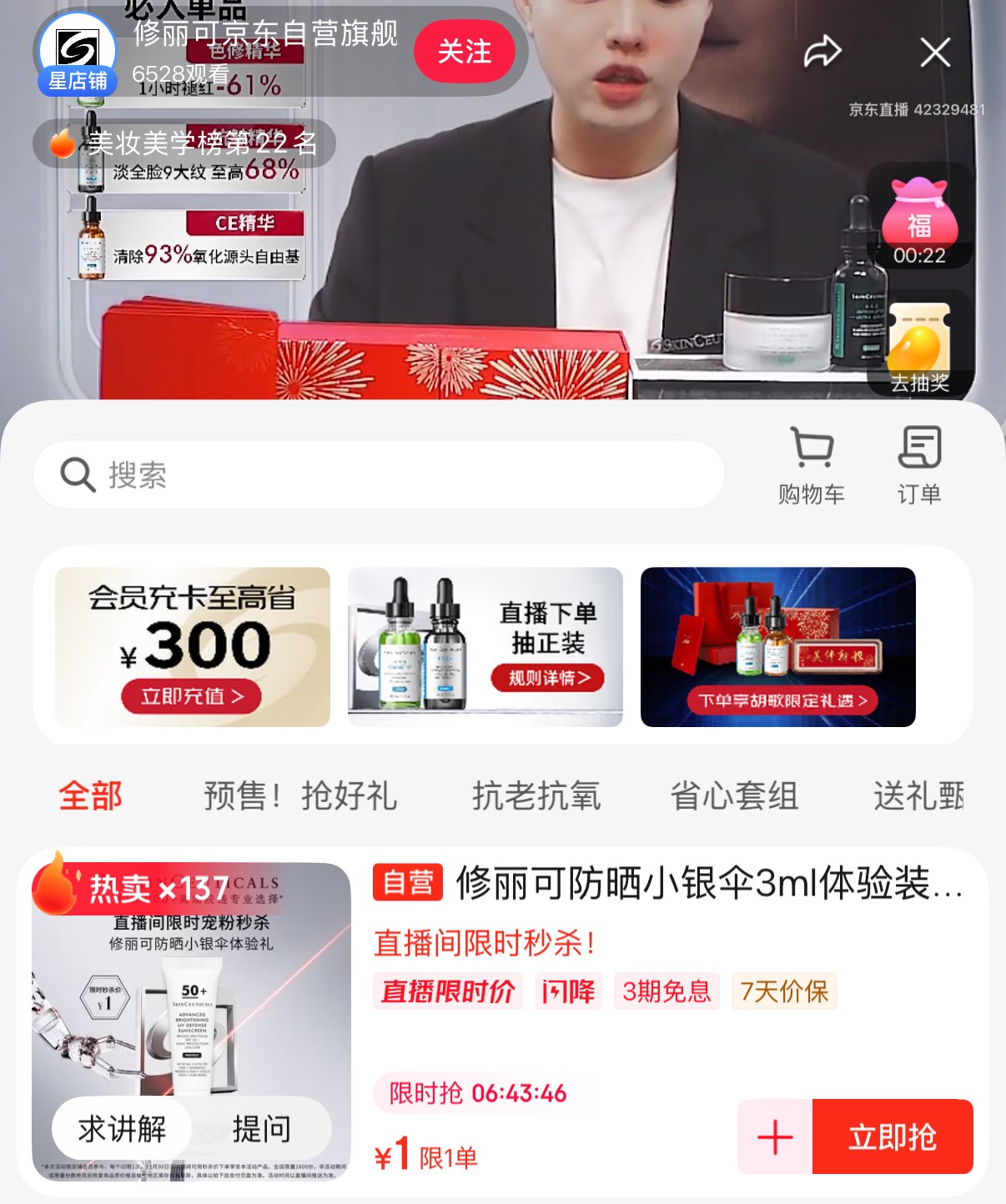
Task: Open 直播下单抽正装 rules banner
Action: click(x=485, y=647)
